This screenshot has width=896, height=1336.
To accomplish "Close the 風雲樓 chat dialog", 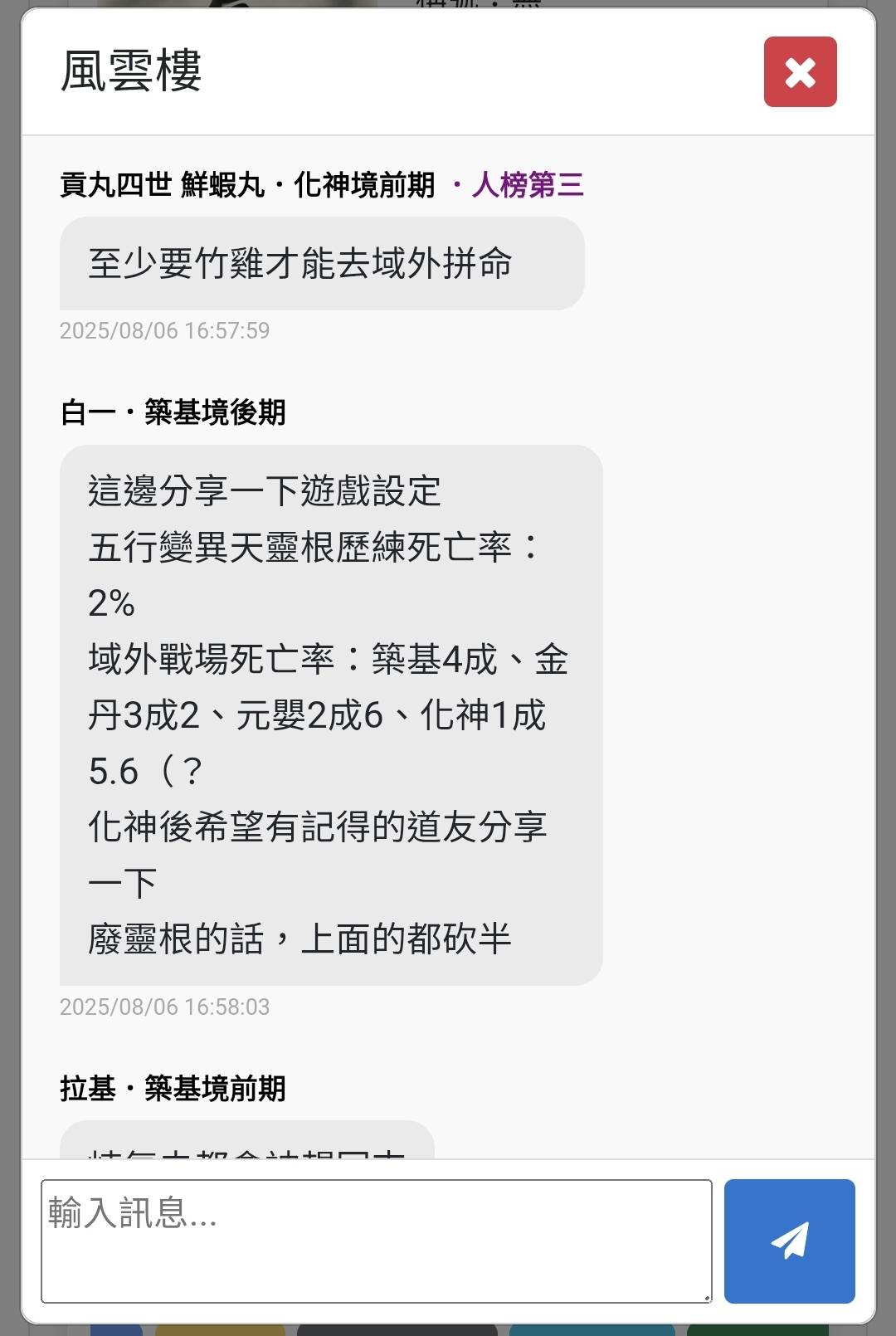I will pyautogui.click(x=800, y=72).
